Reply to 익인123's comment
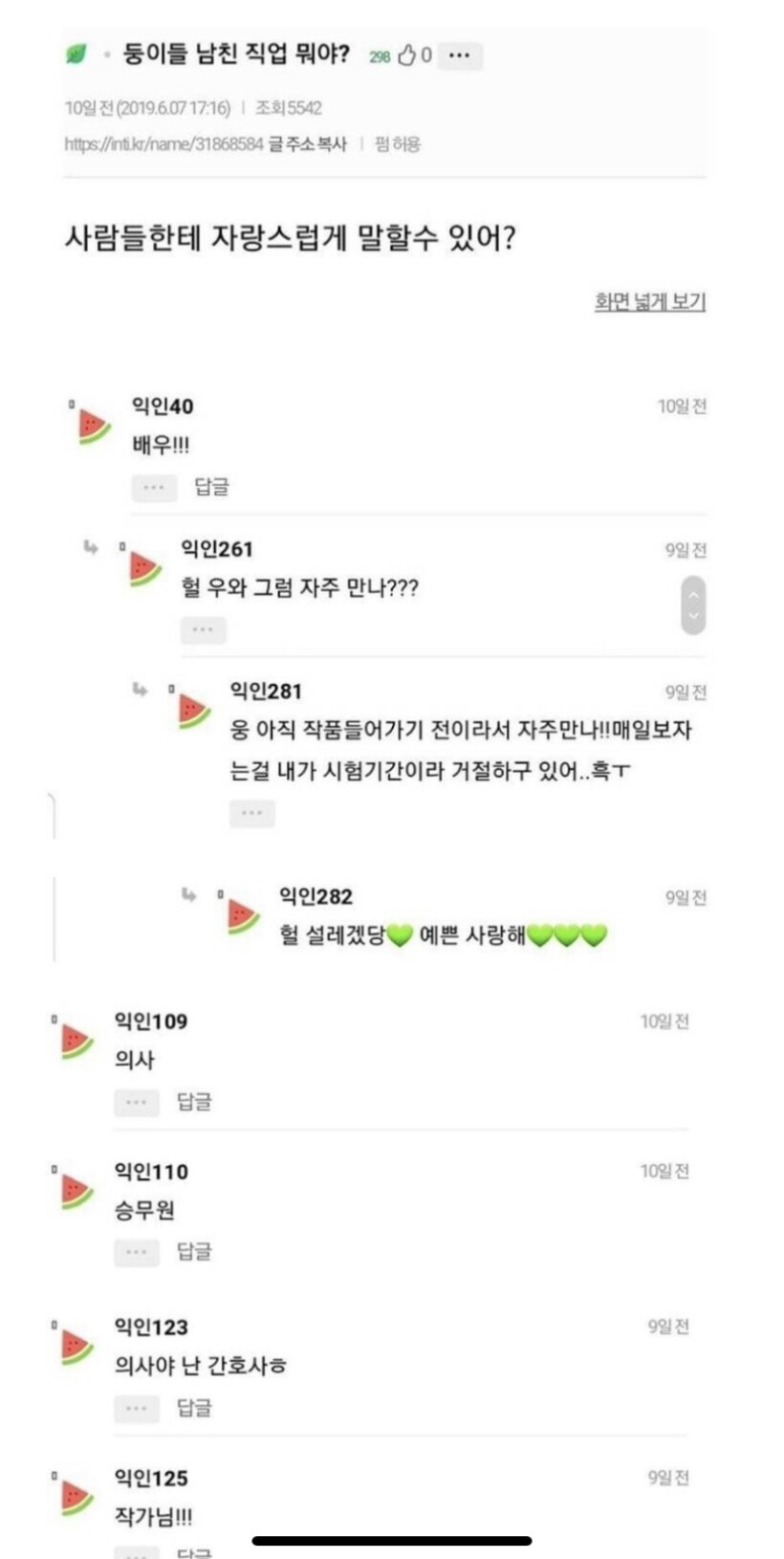Image resolution: width=784 pixels, height=1559 pixels. 194,1408
